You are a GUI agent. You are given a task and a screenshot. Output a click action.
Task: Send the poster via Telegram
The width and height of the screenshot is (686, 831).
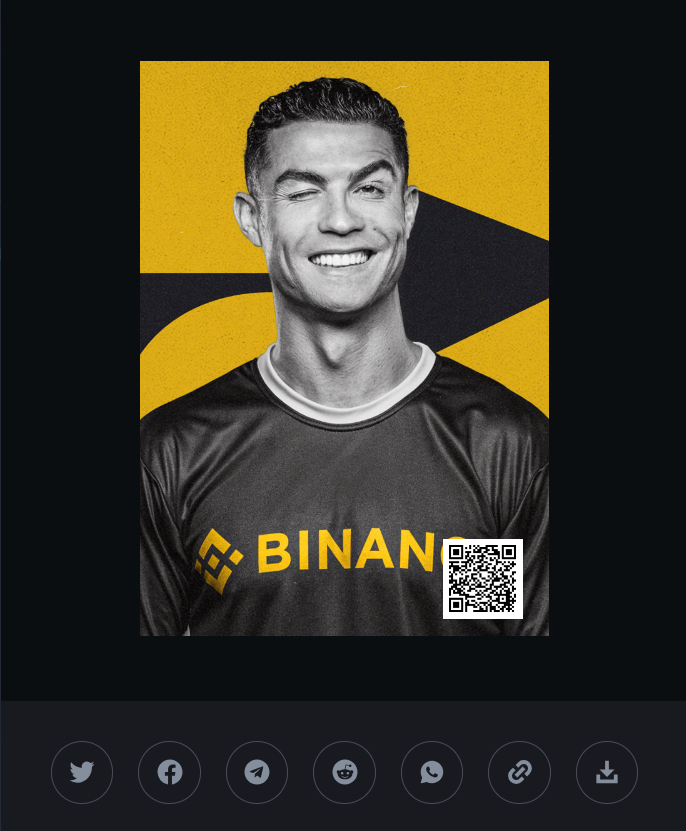(257, 772)
